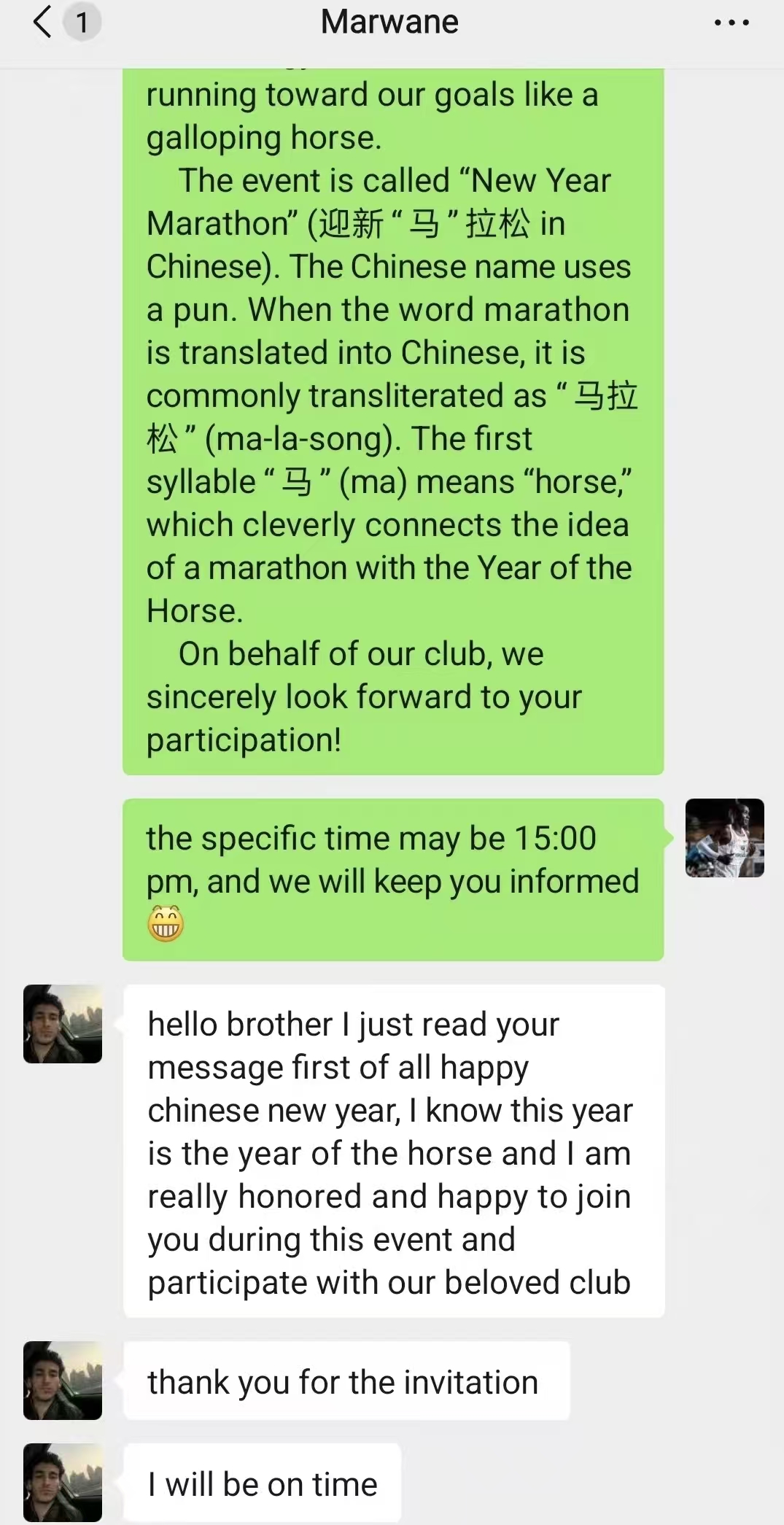Tap Marwane's avatar beside thank you for the invitation

tap(63, 1380)
